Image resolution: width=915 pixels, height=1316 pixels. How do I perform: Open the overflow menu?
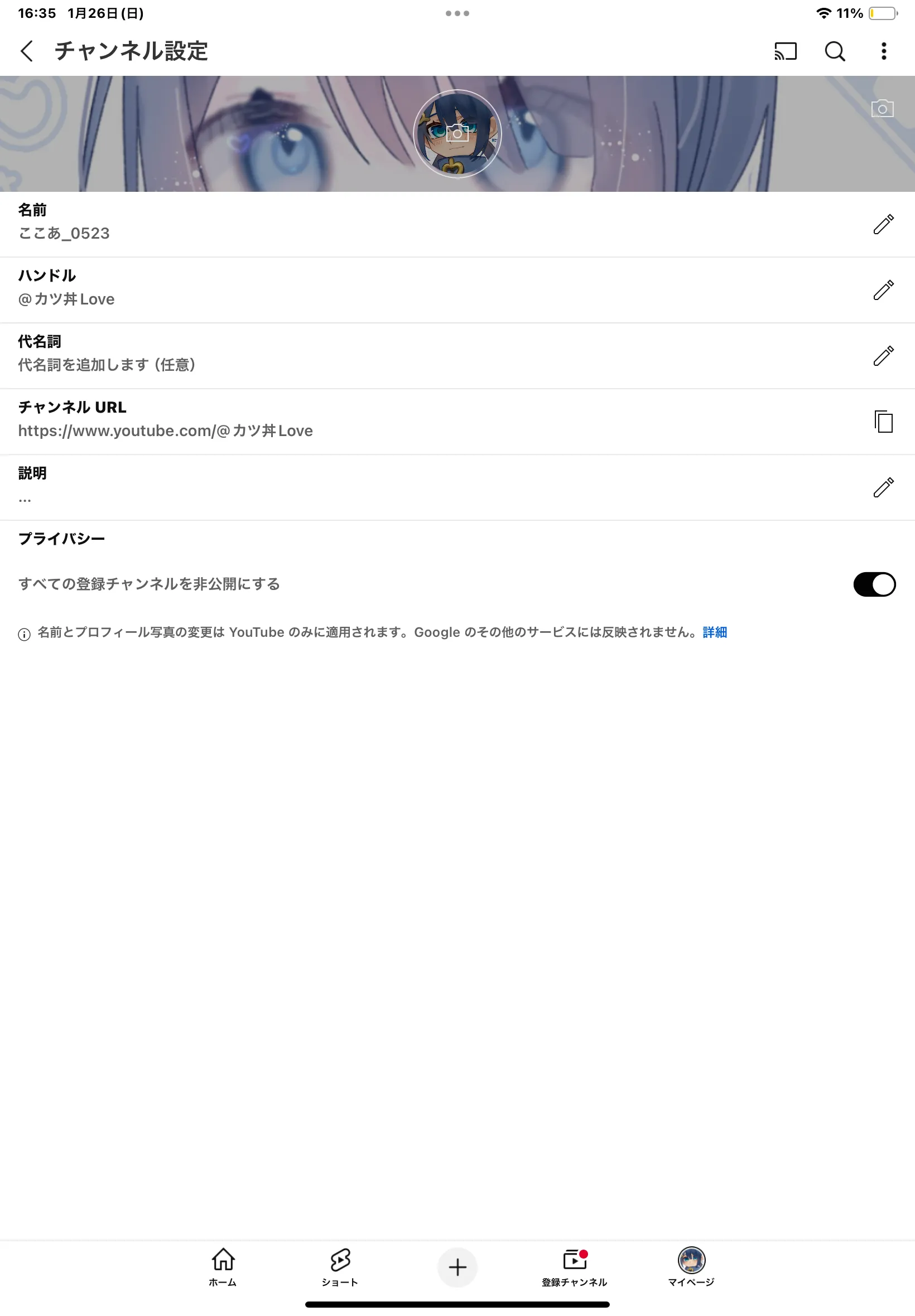[x=883, y=51]
